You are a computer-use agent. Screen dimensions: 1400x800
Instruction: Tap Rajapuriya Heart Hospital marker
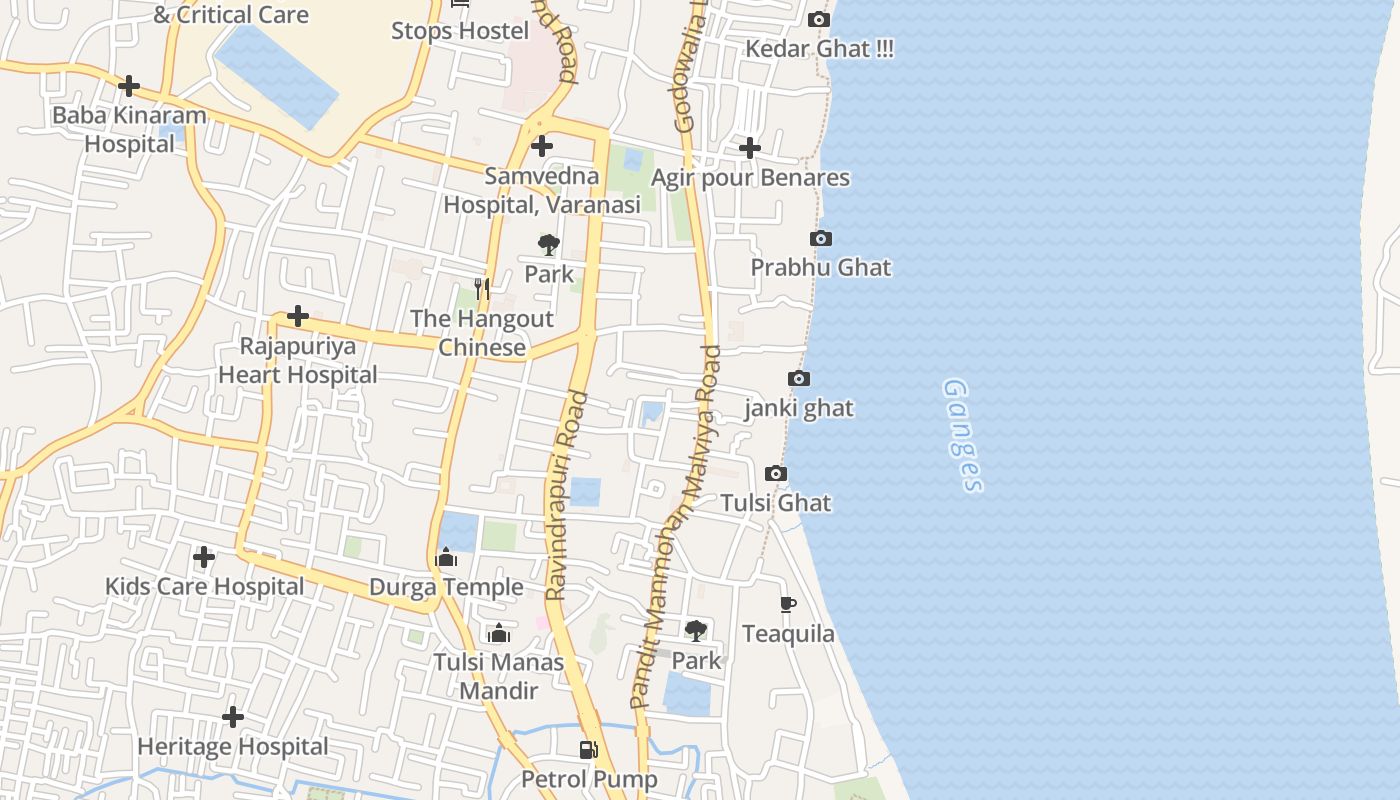tap(298, 317)
